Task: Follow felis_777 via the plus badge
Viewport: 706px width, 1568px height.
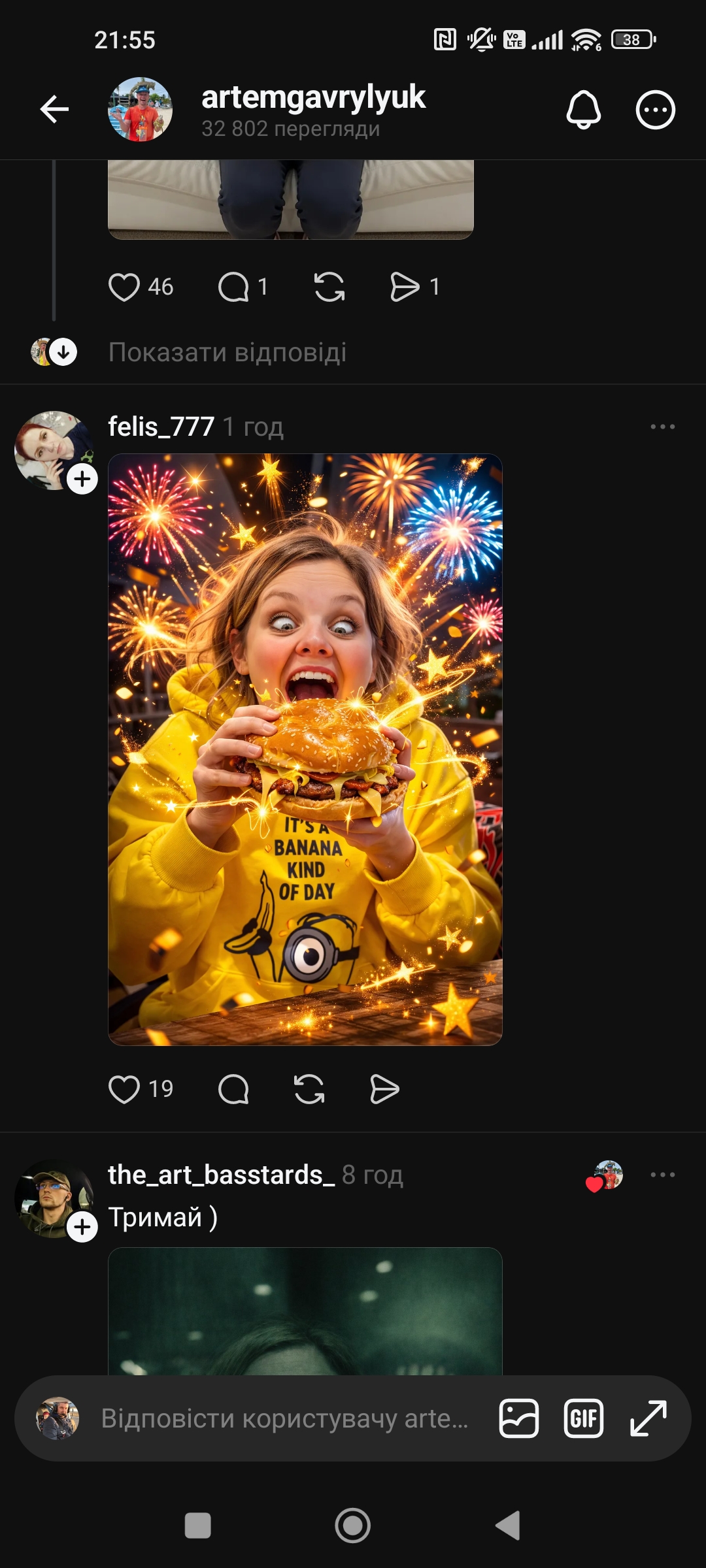Action: pos(82,480)
